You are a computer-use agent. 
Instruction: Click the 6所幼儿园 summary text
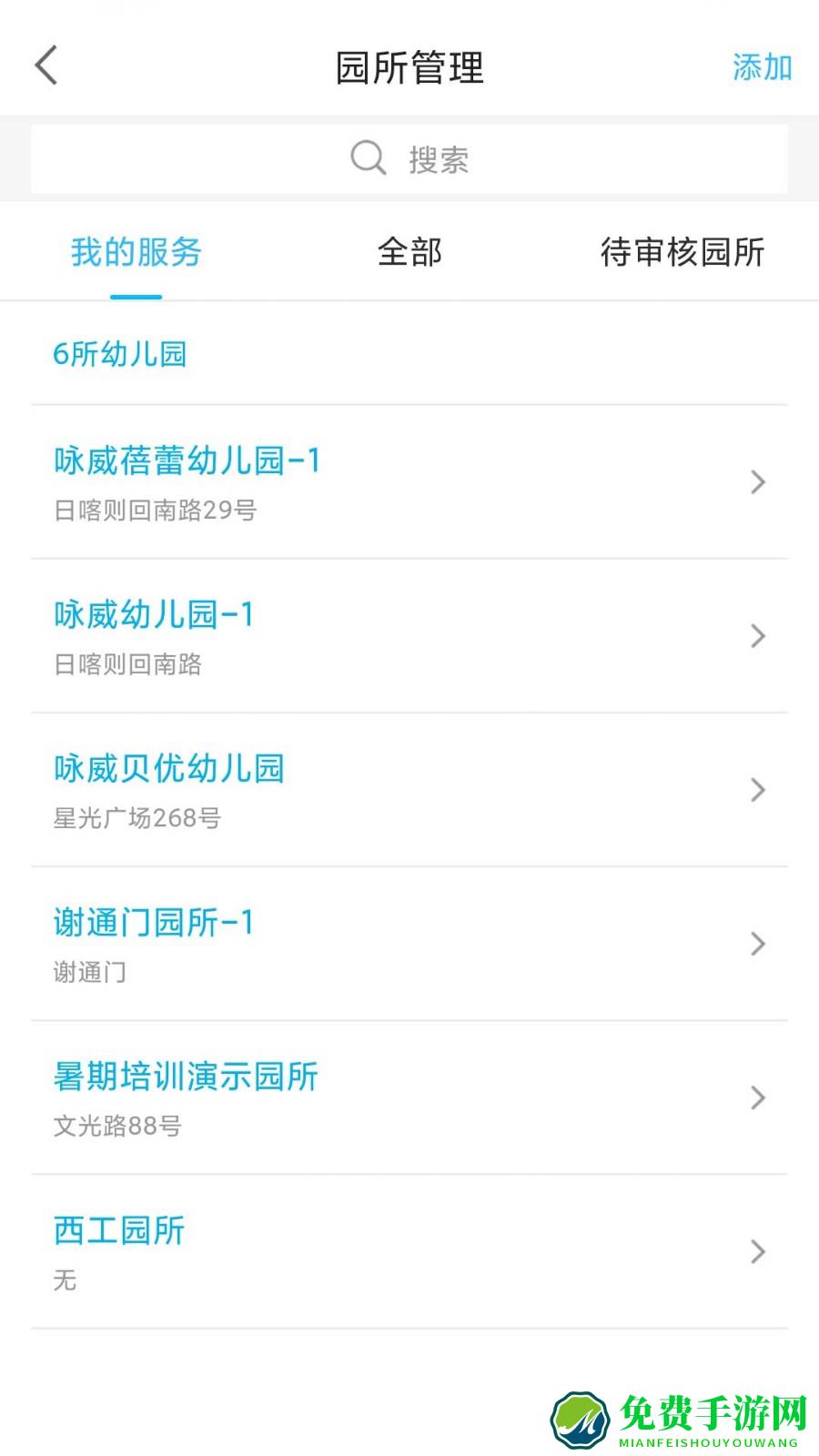(120, 354)
